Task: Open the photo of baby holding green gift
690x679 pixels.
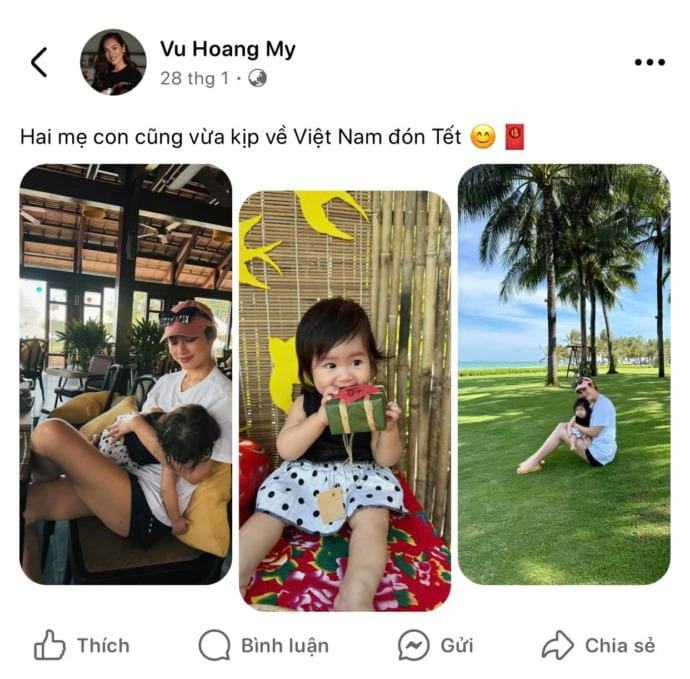Action: pyautogui.click(x=345, y=400)
